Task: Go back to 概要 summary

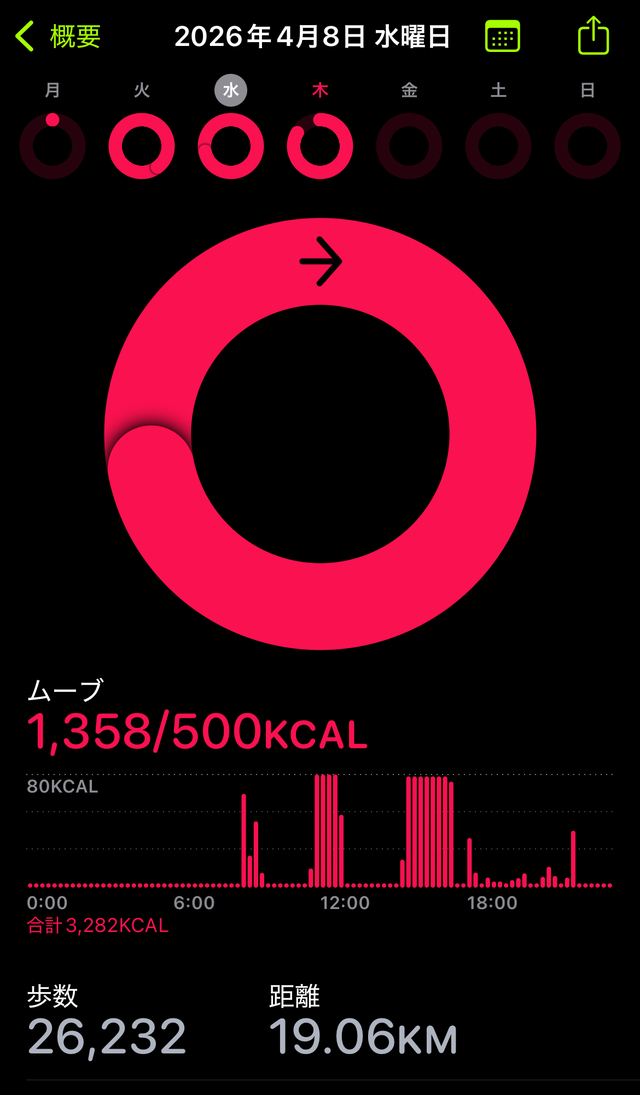Action: click(x=58, y=37)
